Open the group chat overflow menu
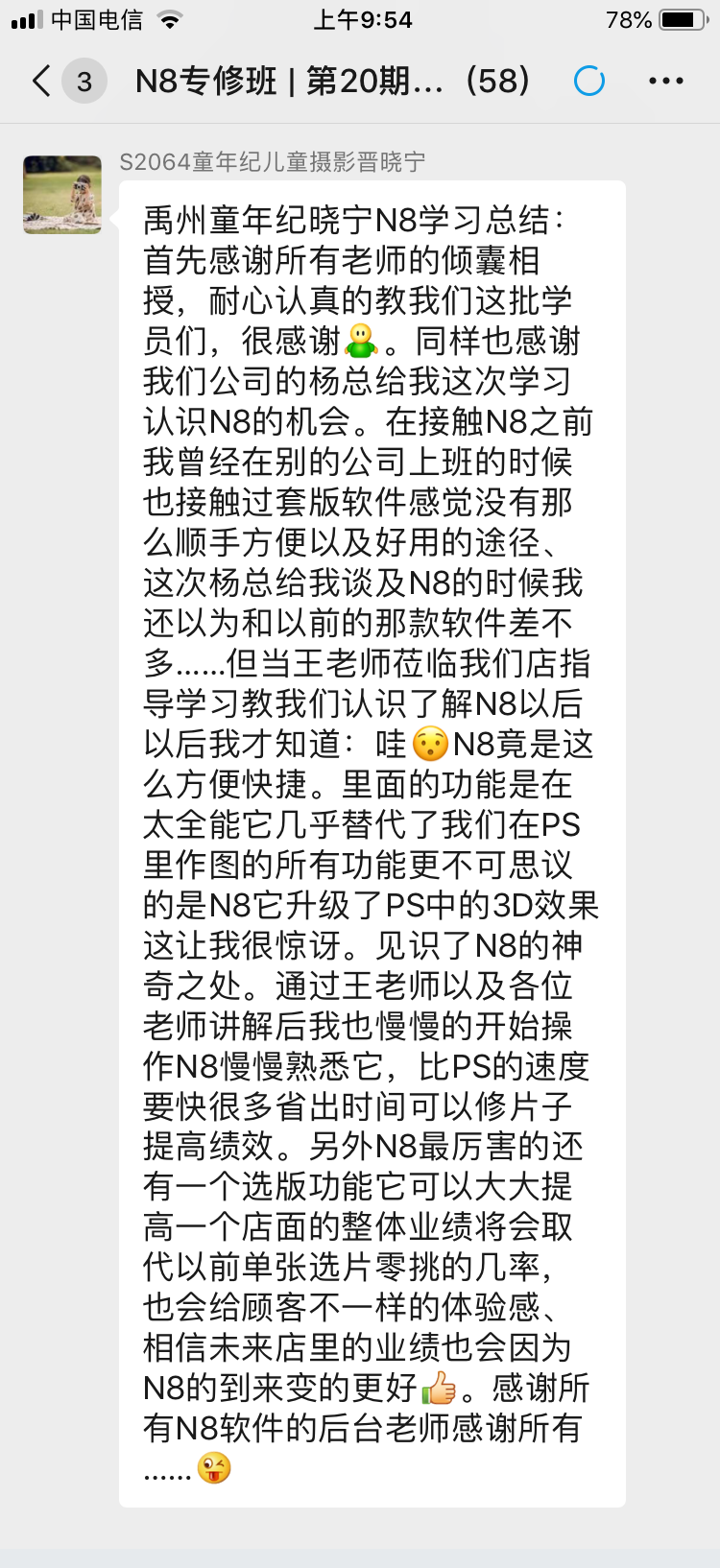The image size is (720, 1568). tap(665, 82)
